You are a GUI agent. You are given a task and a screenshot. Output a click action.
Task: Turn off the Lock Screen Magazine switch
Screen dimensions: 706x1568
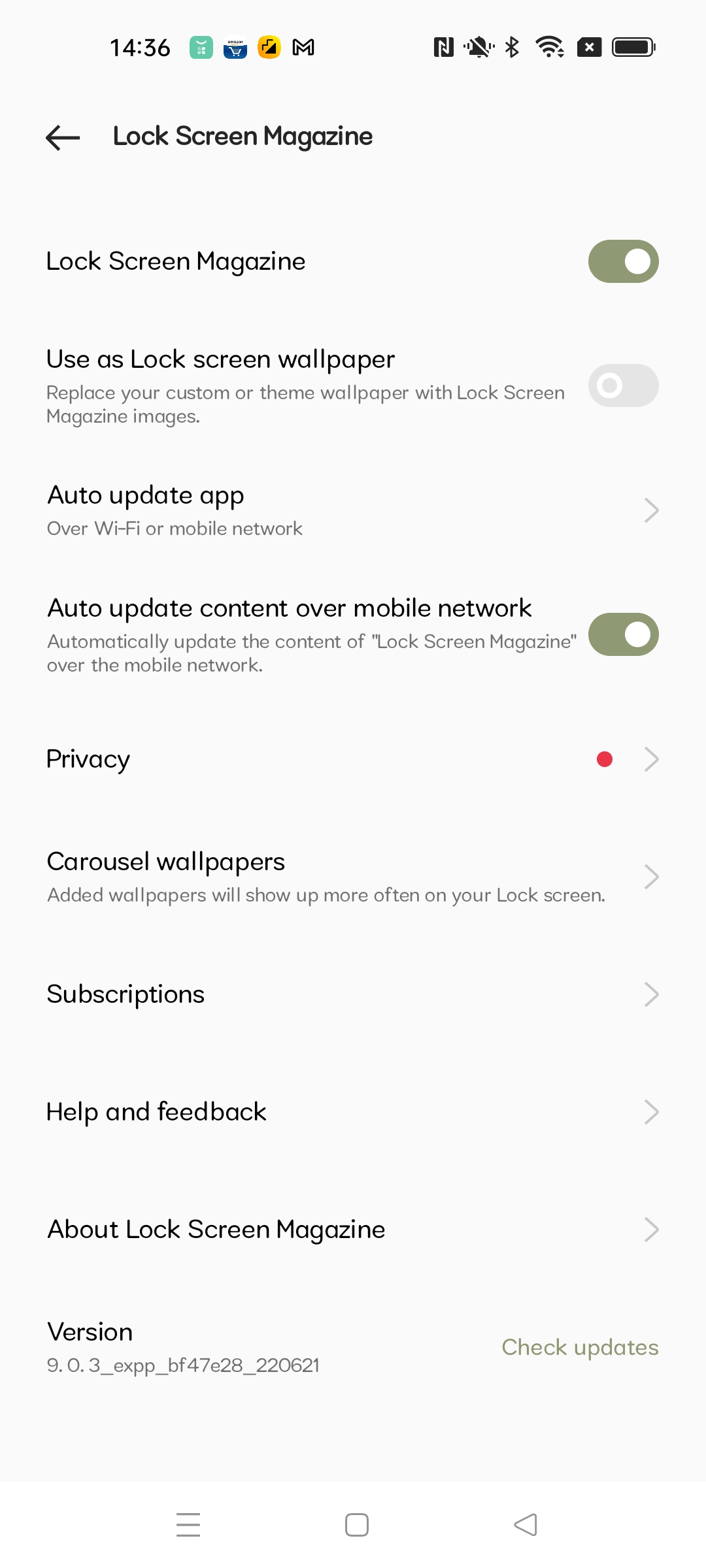click(x=622, y=261)
